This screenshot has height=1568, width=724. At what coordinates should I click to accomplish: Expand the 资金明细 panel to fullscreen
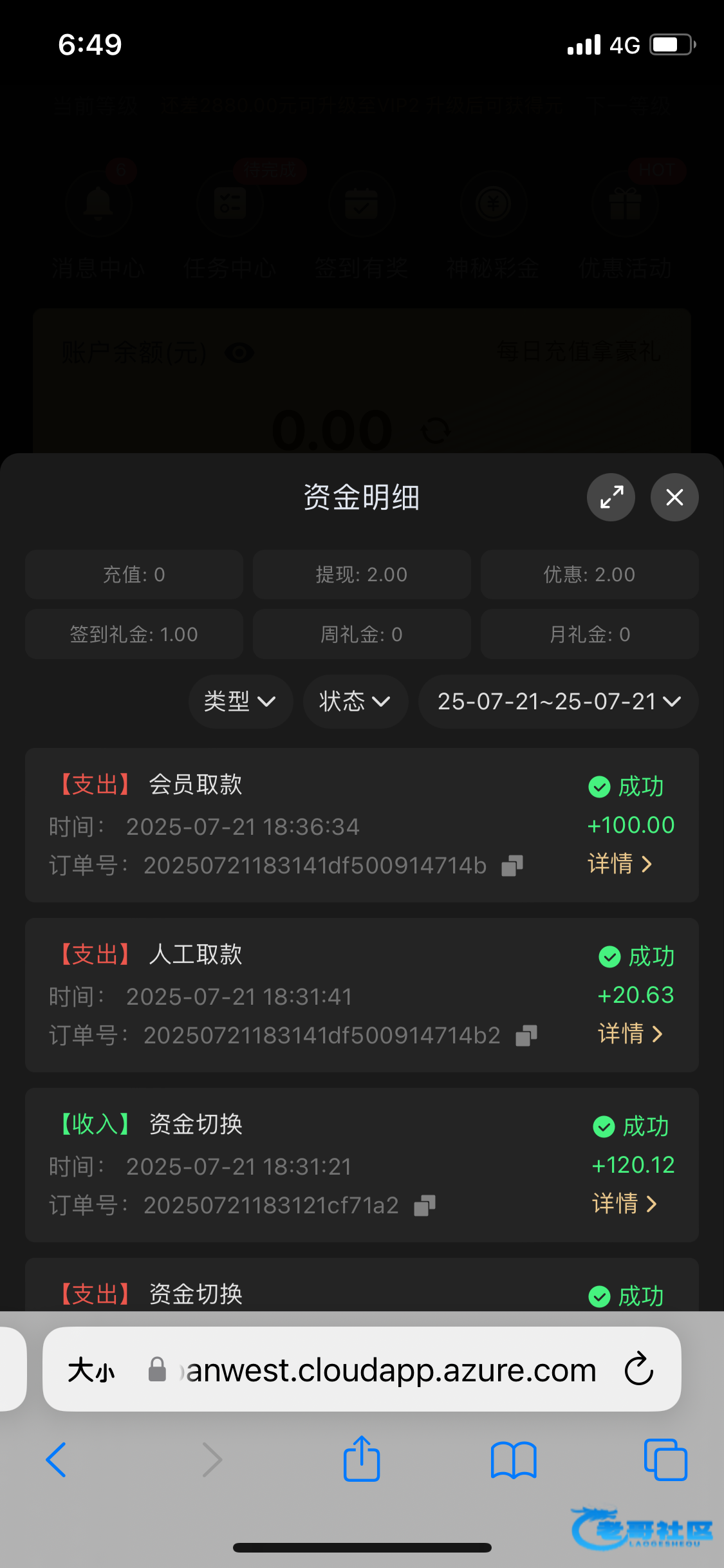(611, 497)
